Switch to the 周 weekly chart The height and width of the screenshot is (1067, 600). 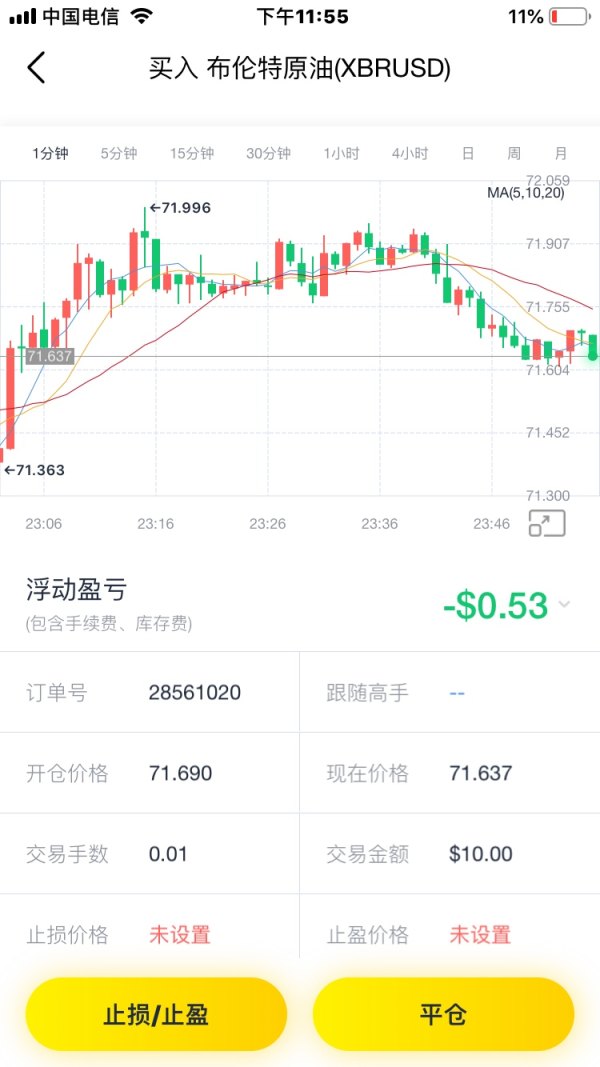pos(514,153)
